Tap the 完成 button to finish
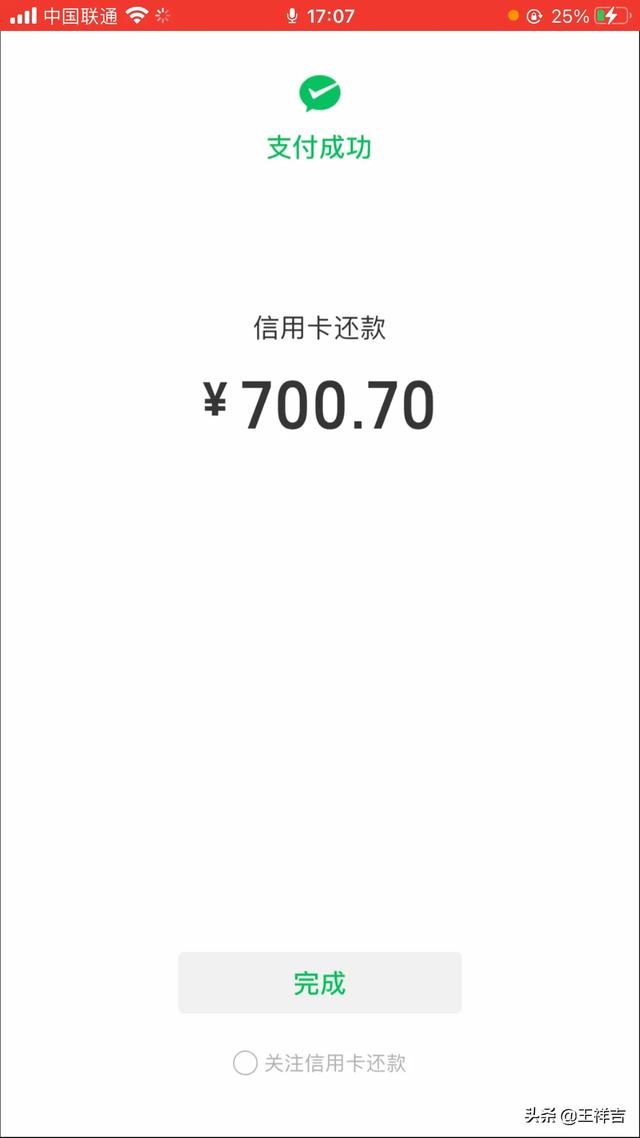The width and height of the screenshot is (640, 1138). point(319,983)
